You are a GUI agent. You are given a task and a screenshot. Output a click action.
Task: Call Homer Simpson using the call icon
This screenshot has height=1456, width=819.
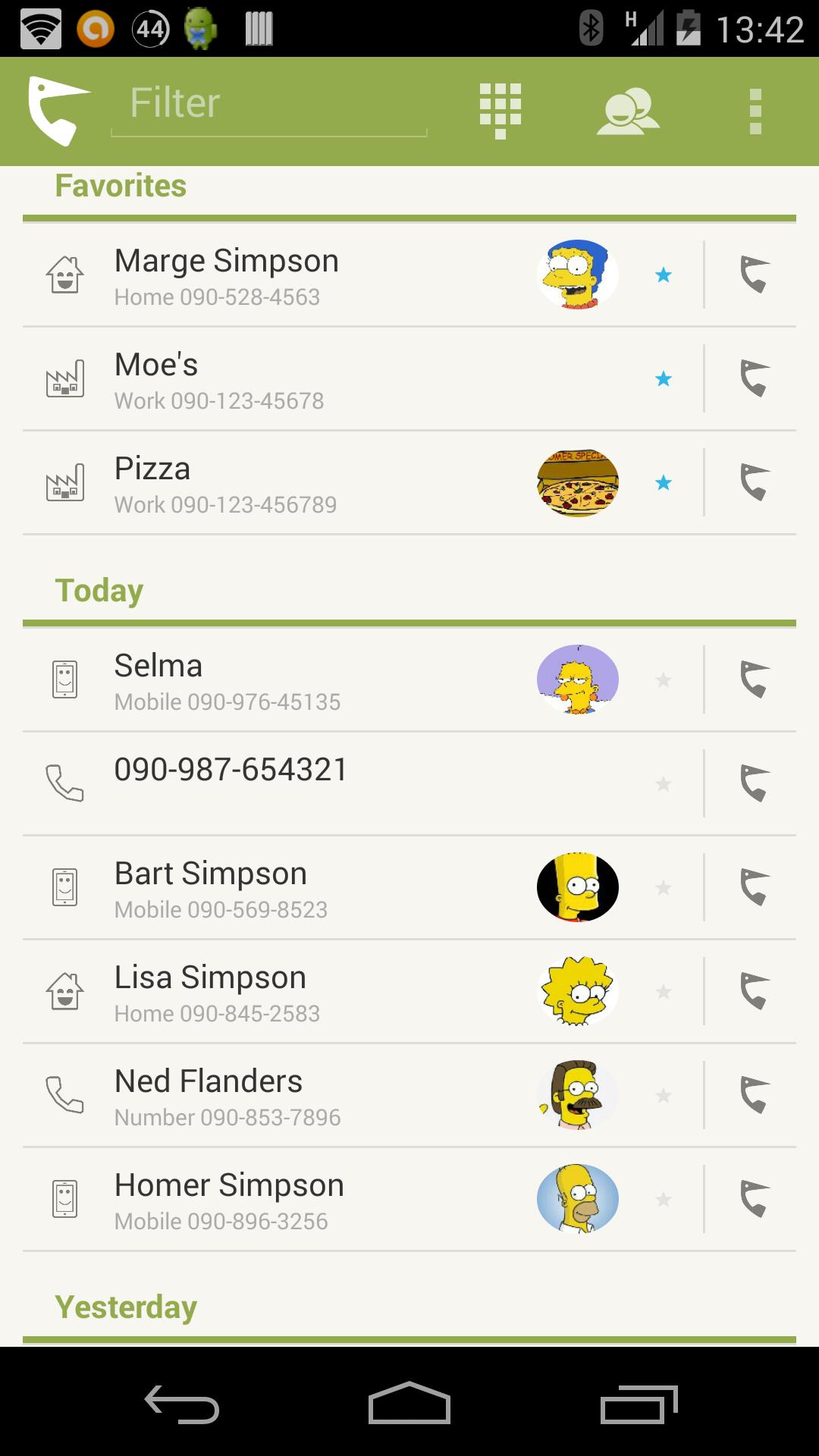coord(753,1199)
